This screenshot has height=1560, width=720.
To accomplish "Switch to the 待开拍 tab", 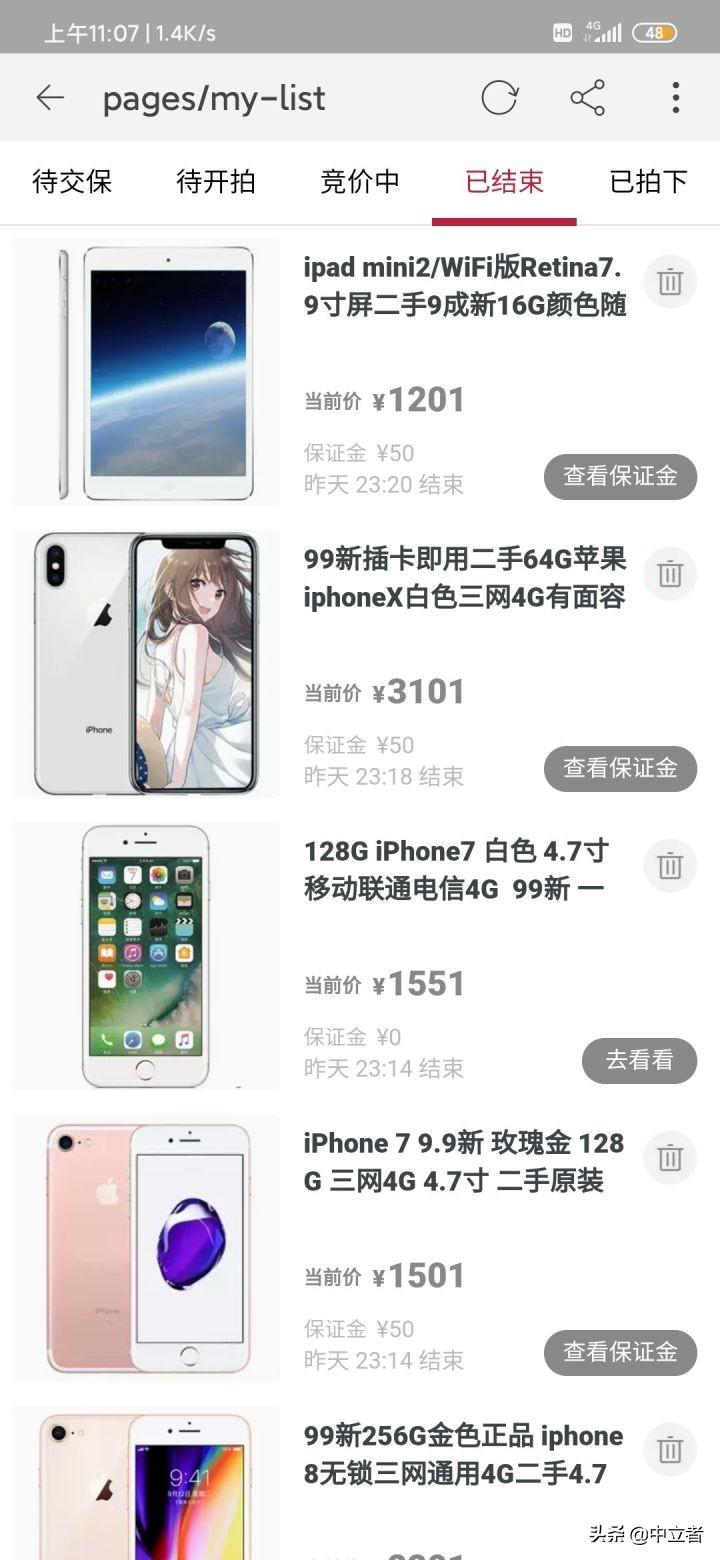I will [216, 182].
